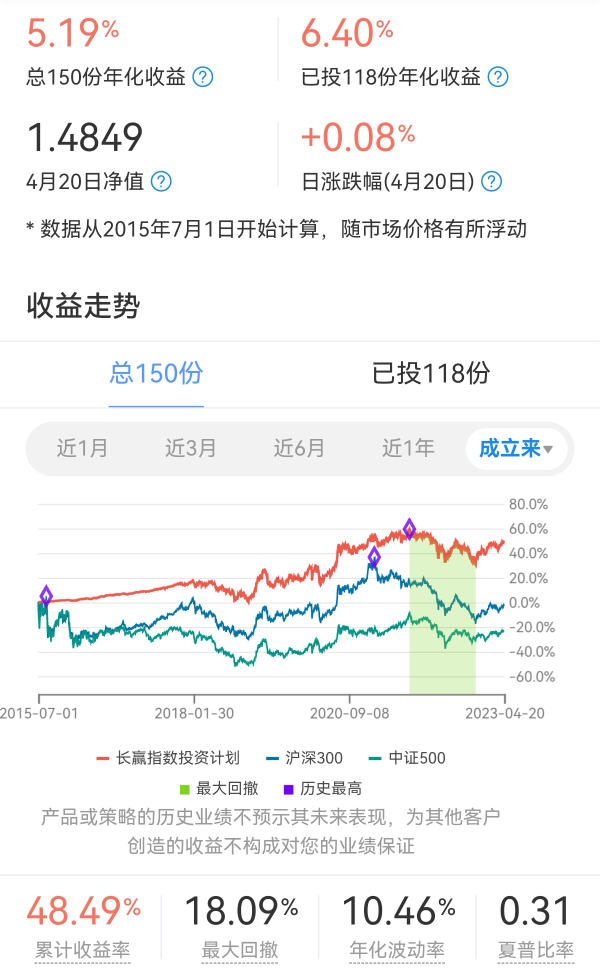Viewport: 600px width, 973px height.
Task: View the 年化波动率 explanation
Action: tap(398, 950)
